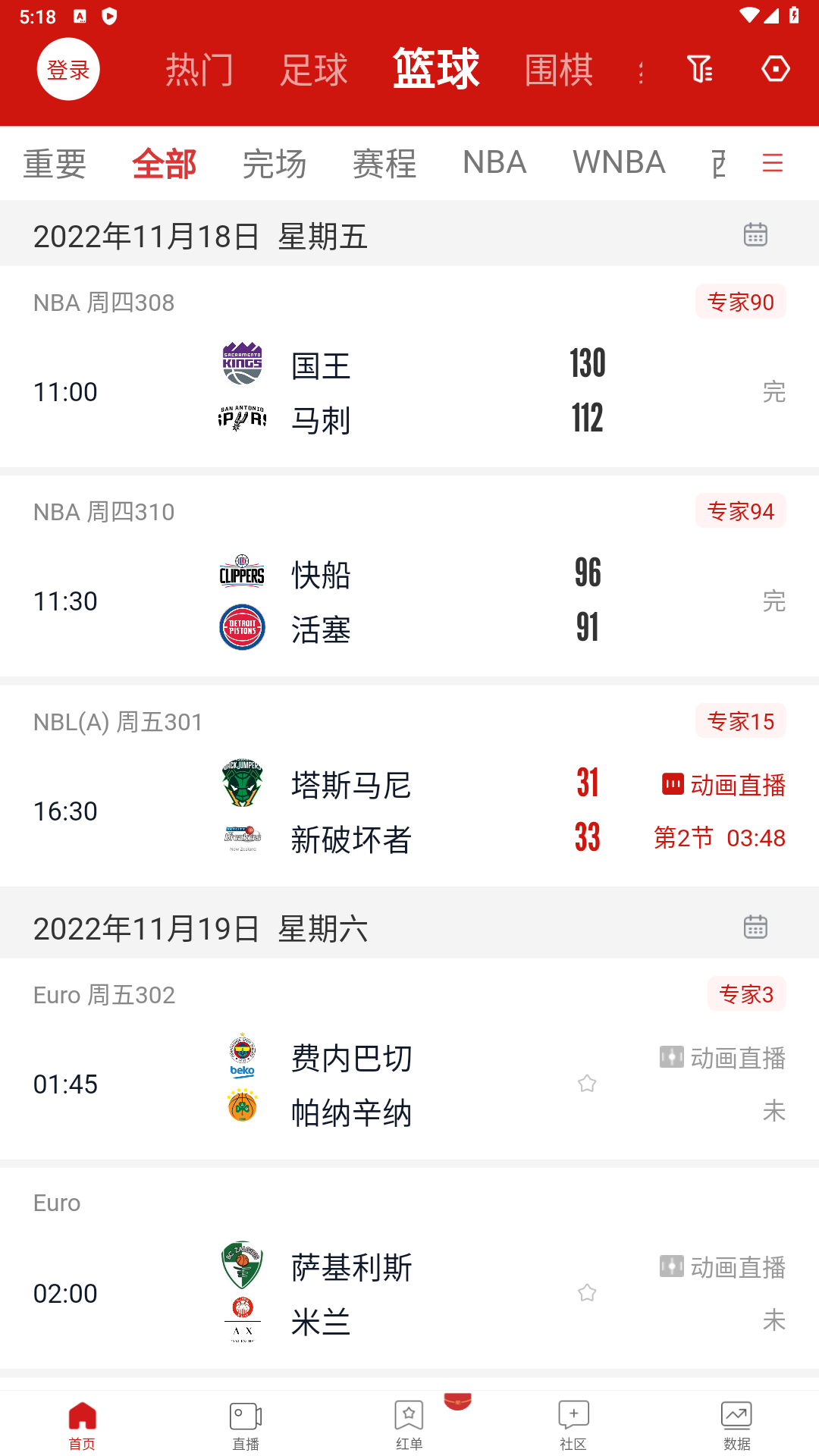View 专家94 tips for 快船 match
This screenshot has height=1456, width=819.
click(x=740, y=511)
